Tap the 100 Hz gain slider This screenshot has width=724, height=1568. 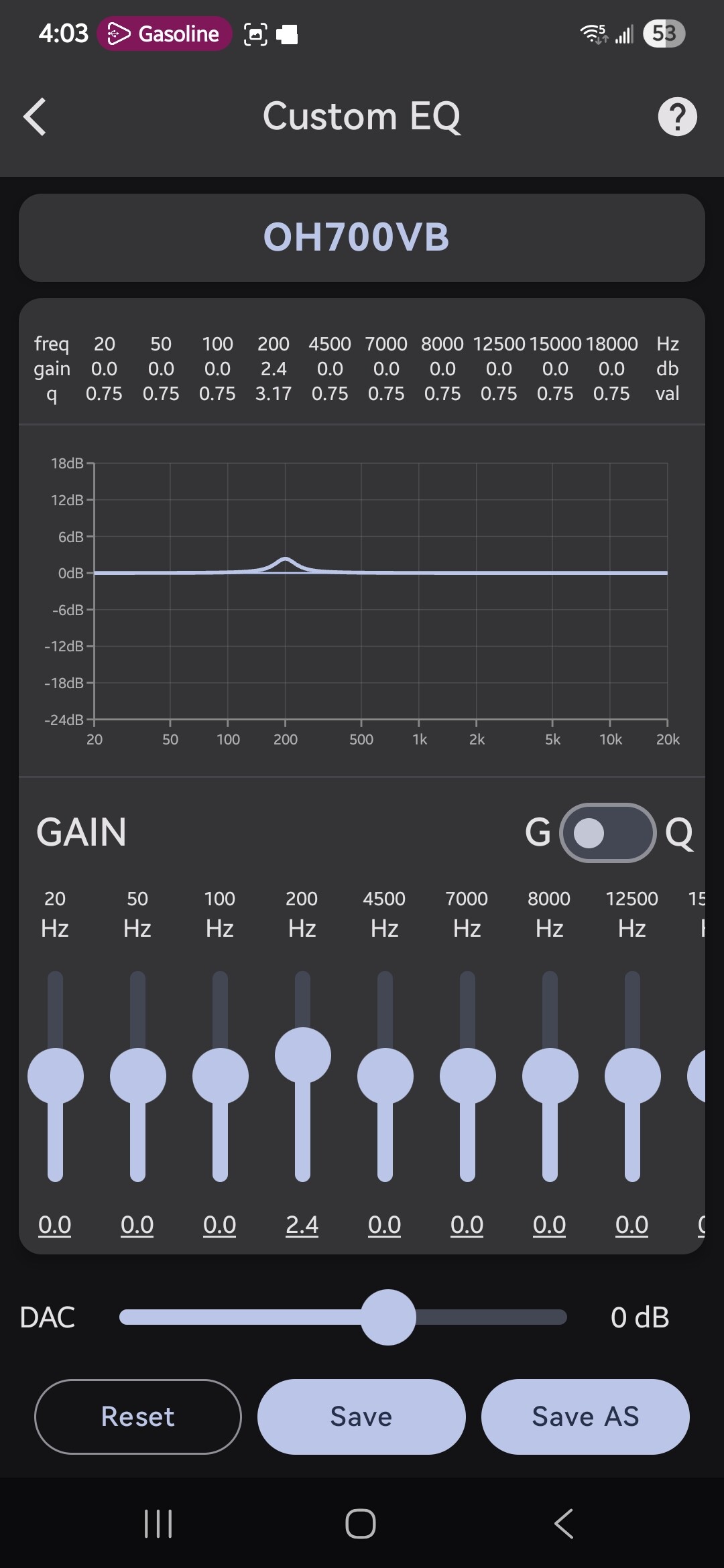221,1075
